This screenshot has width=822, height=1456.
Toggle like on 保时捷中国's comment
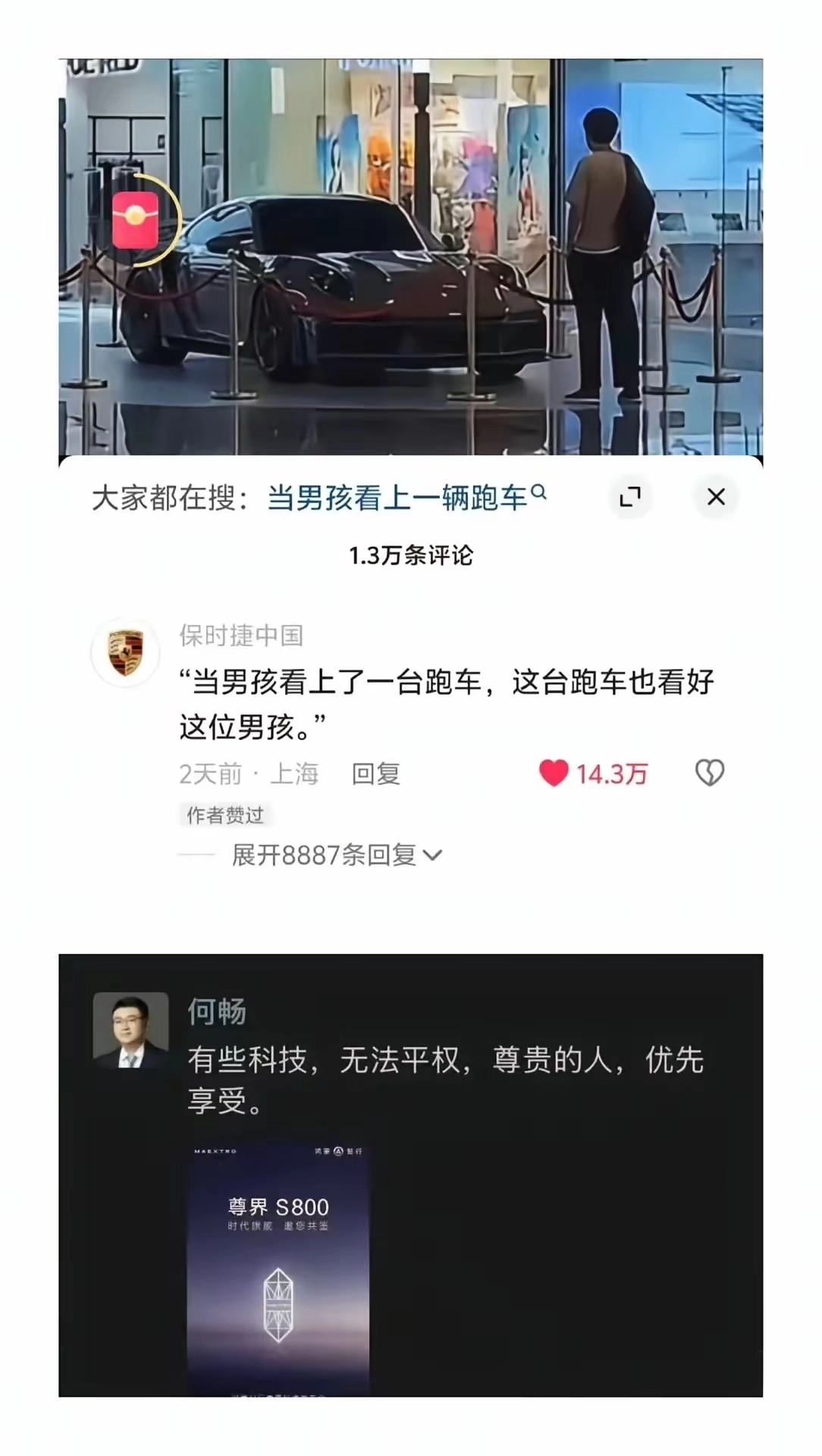coord(556,773)
